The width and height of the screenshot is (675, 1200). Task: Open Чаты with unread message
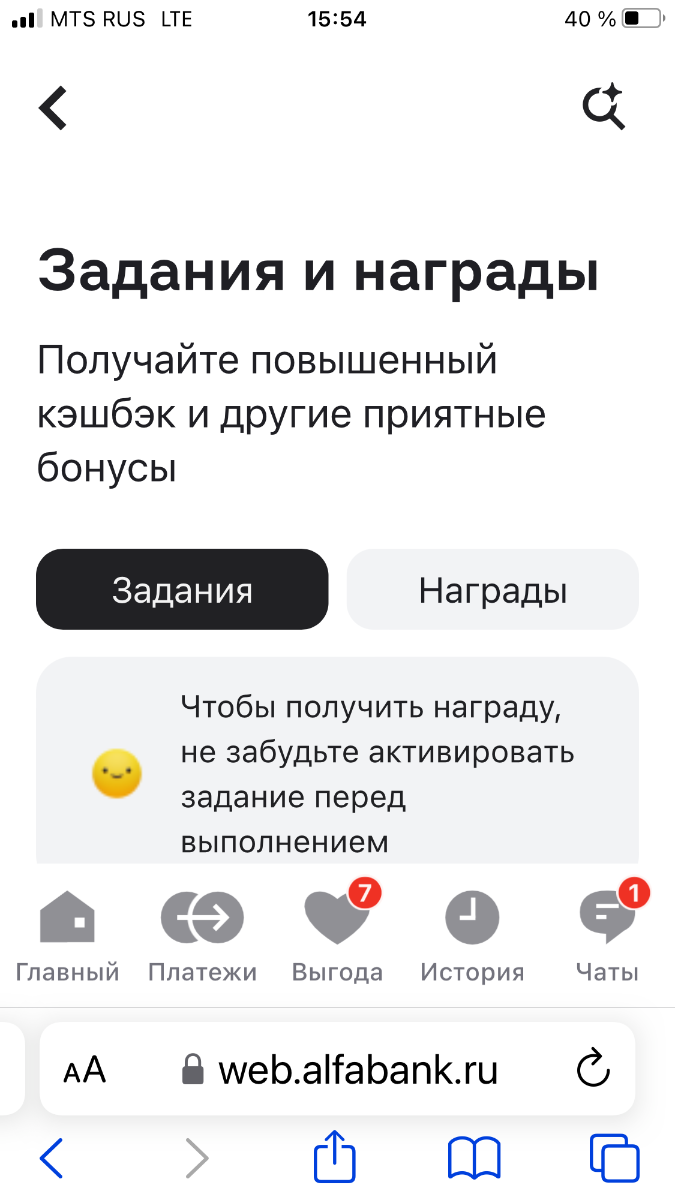click(607, 935)
